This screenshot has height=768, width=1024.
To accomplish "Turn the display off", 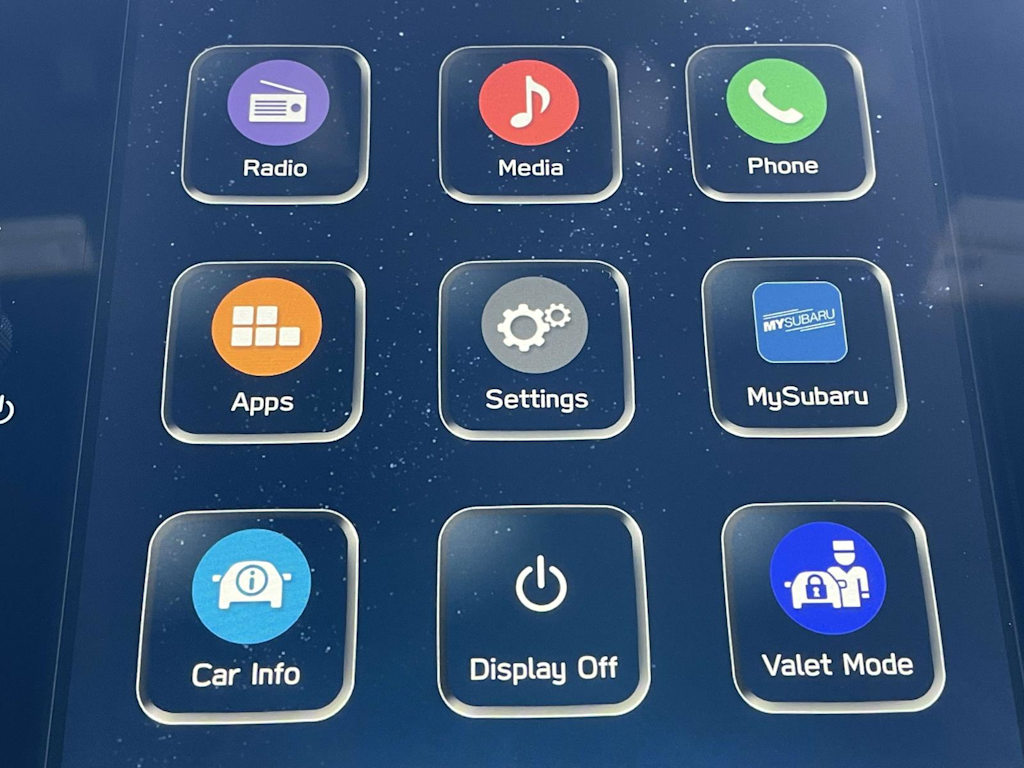I will 543,610.
